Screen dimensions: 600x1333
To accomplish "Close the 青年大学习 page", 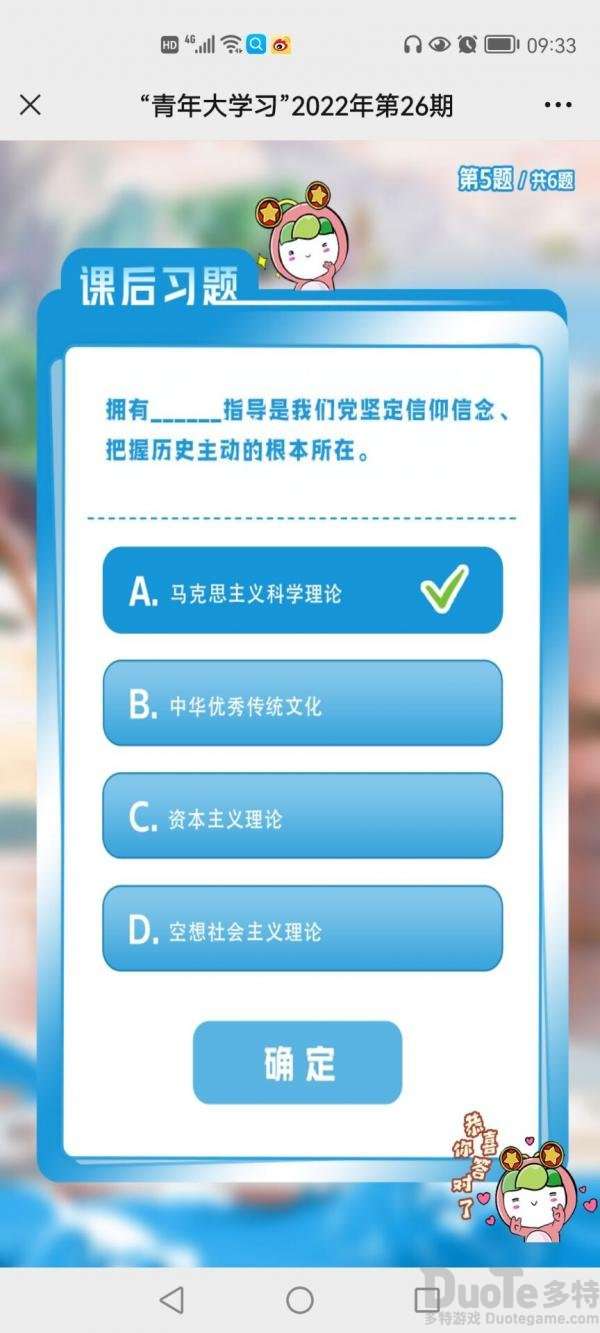I will 31,105.
